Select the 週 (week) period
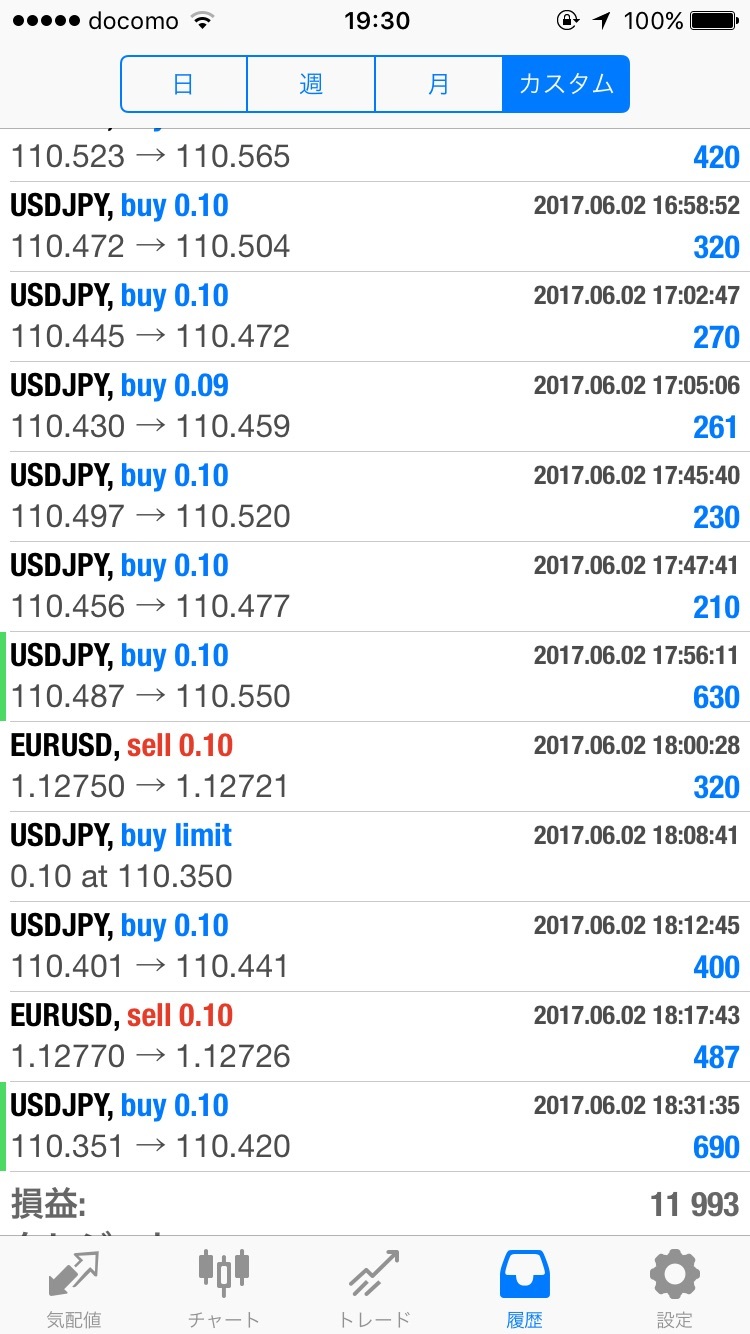Image resolution: width=750 pixels, height=1334 pixels. pyautogui.click(x=311, y=84)
